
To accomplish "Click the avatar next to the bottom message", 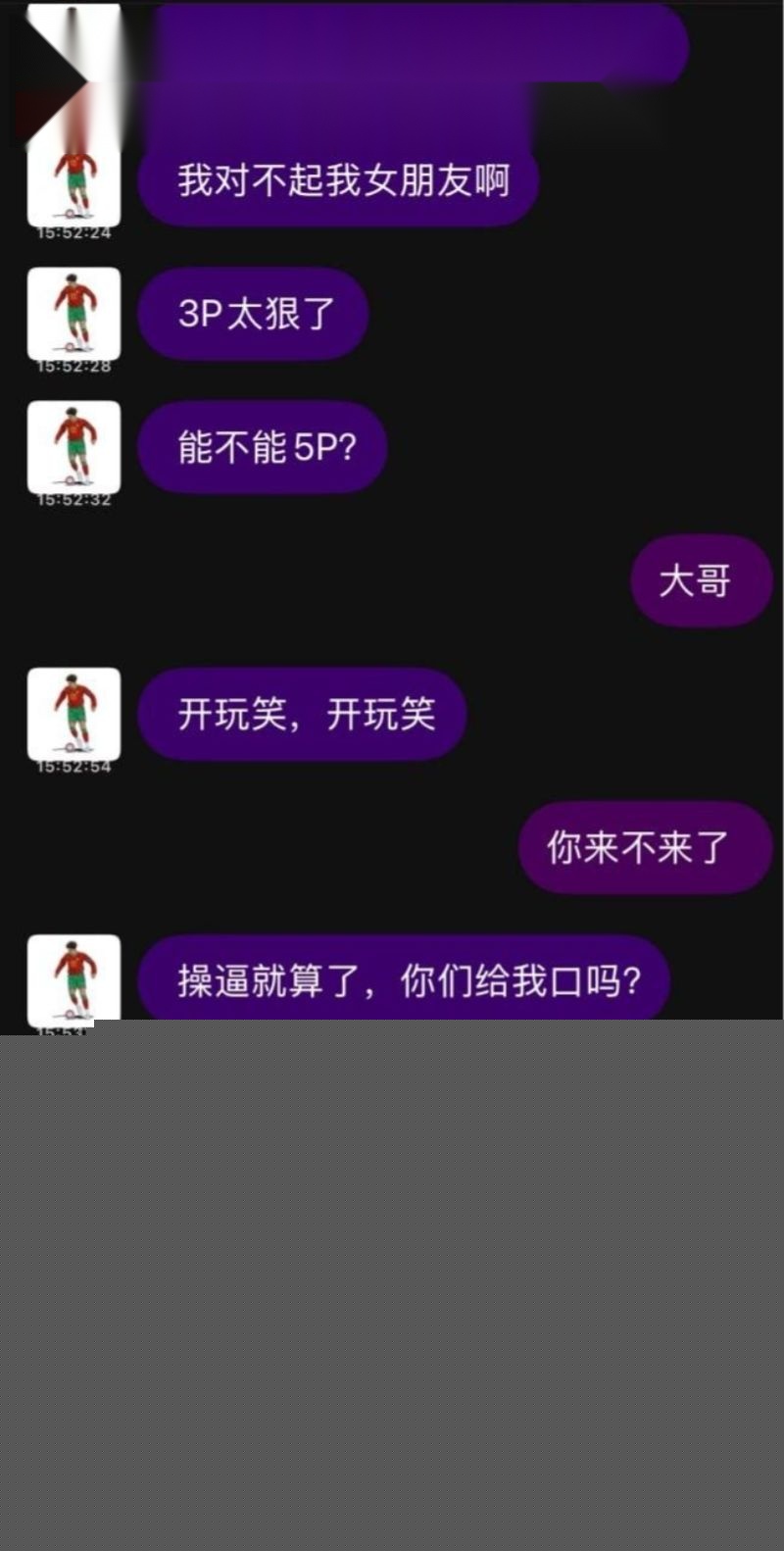I will pos(73,977).
